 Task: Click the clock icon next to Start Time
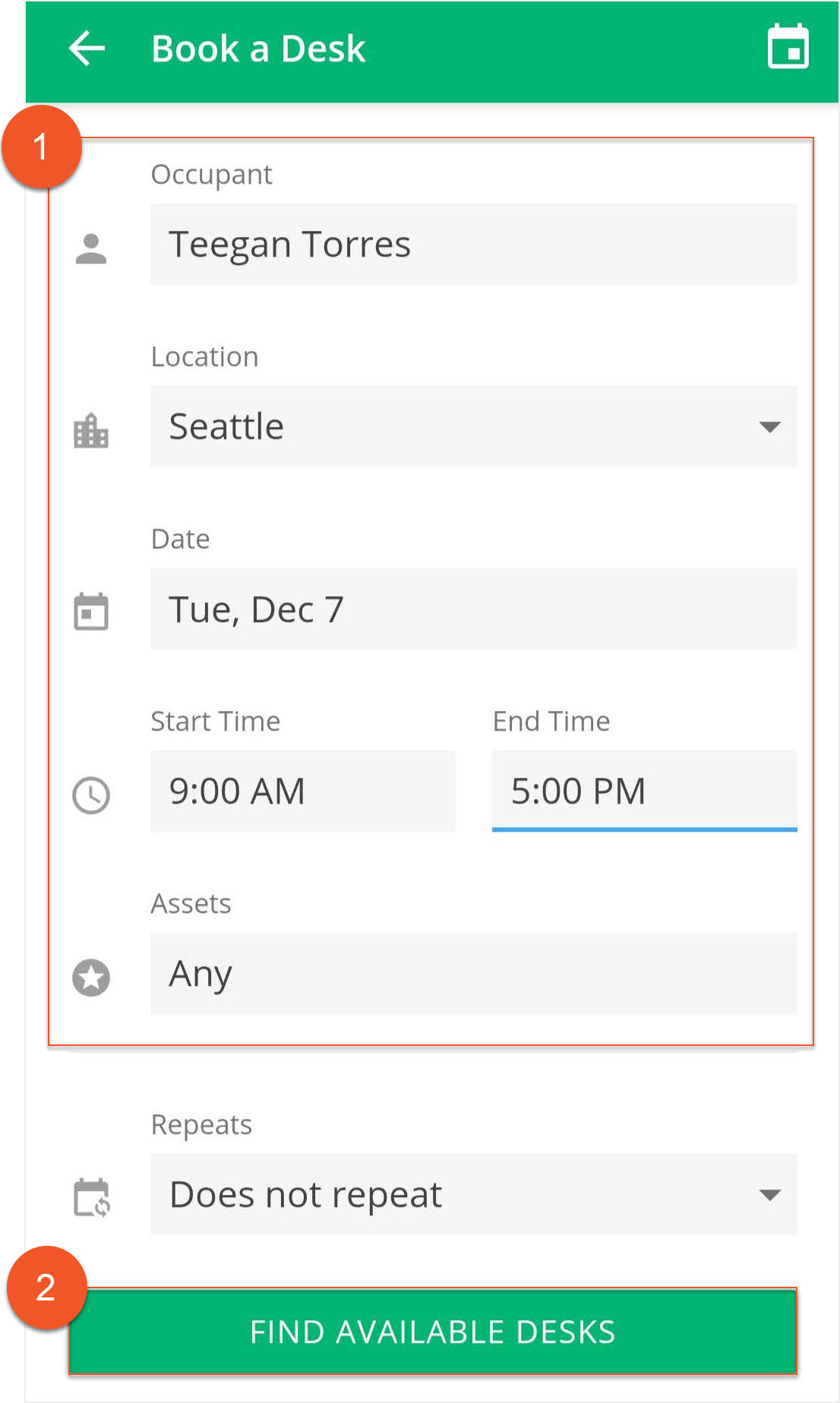click(x=90, y=794)
